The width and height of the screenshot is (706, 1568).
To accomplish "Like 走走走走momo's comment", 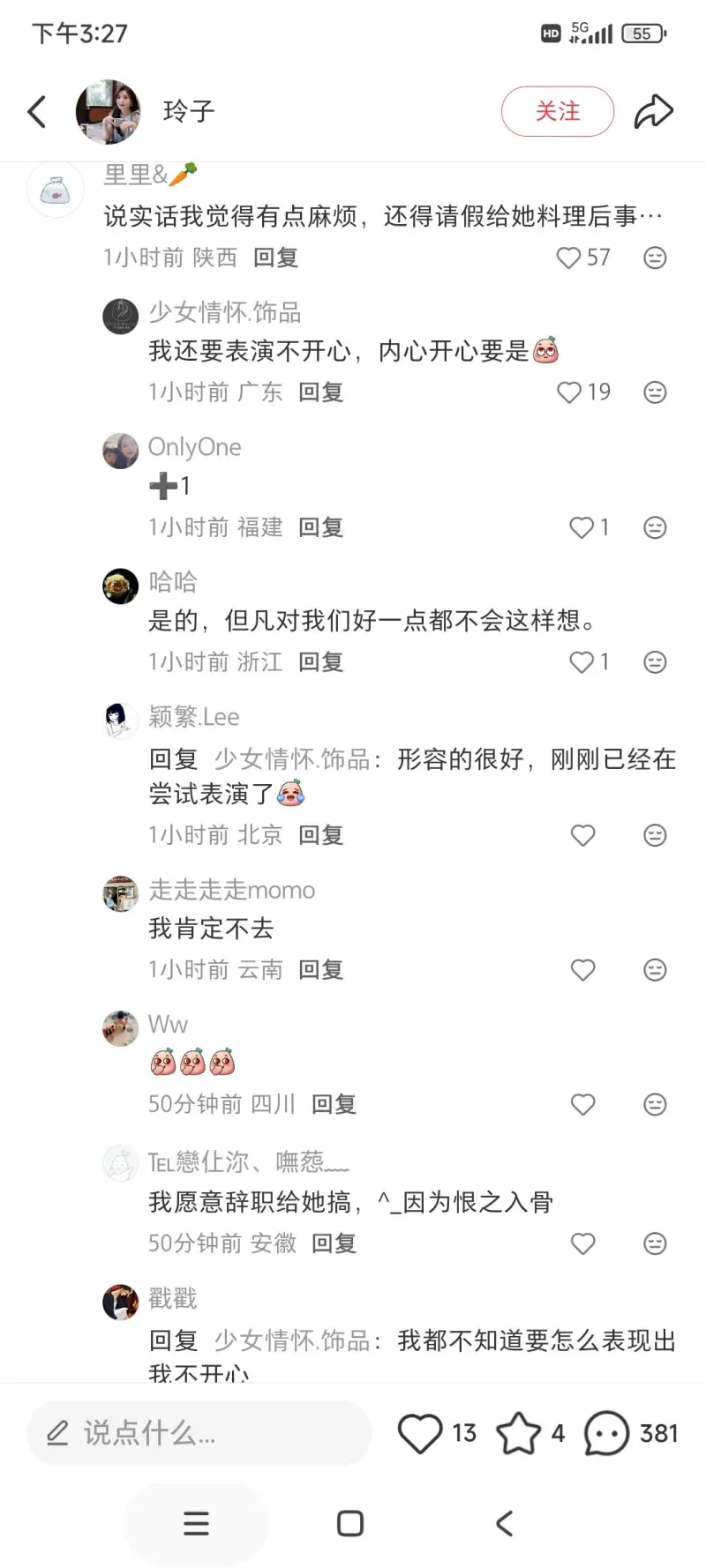I will 582,970.
